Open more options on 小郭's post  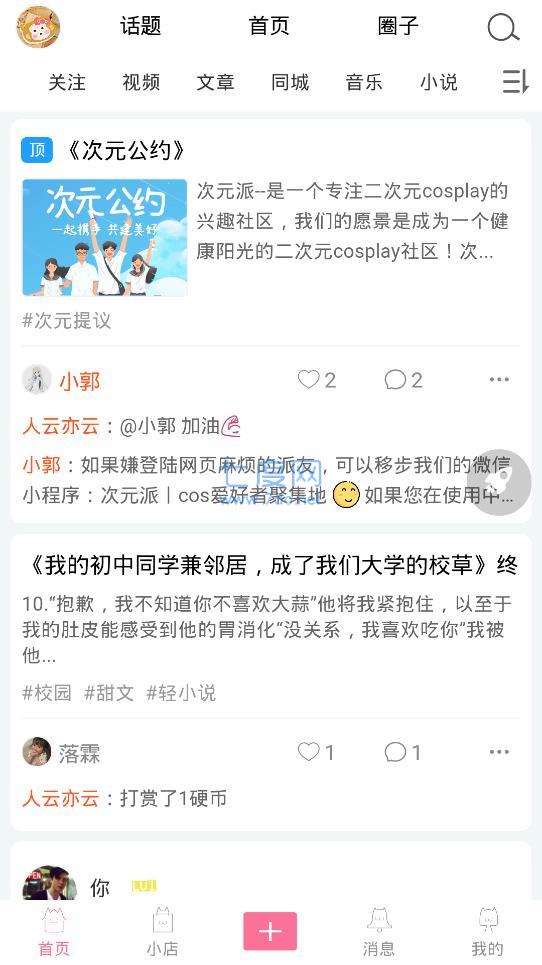[499, 379]
